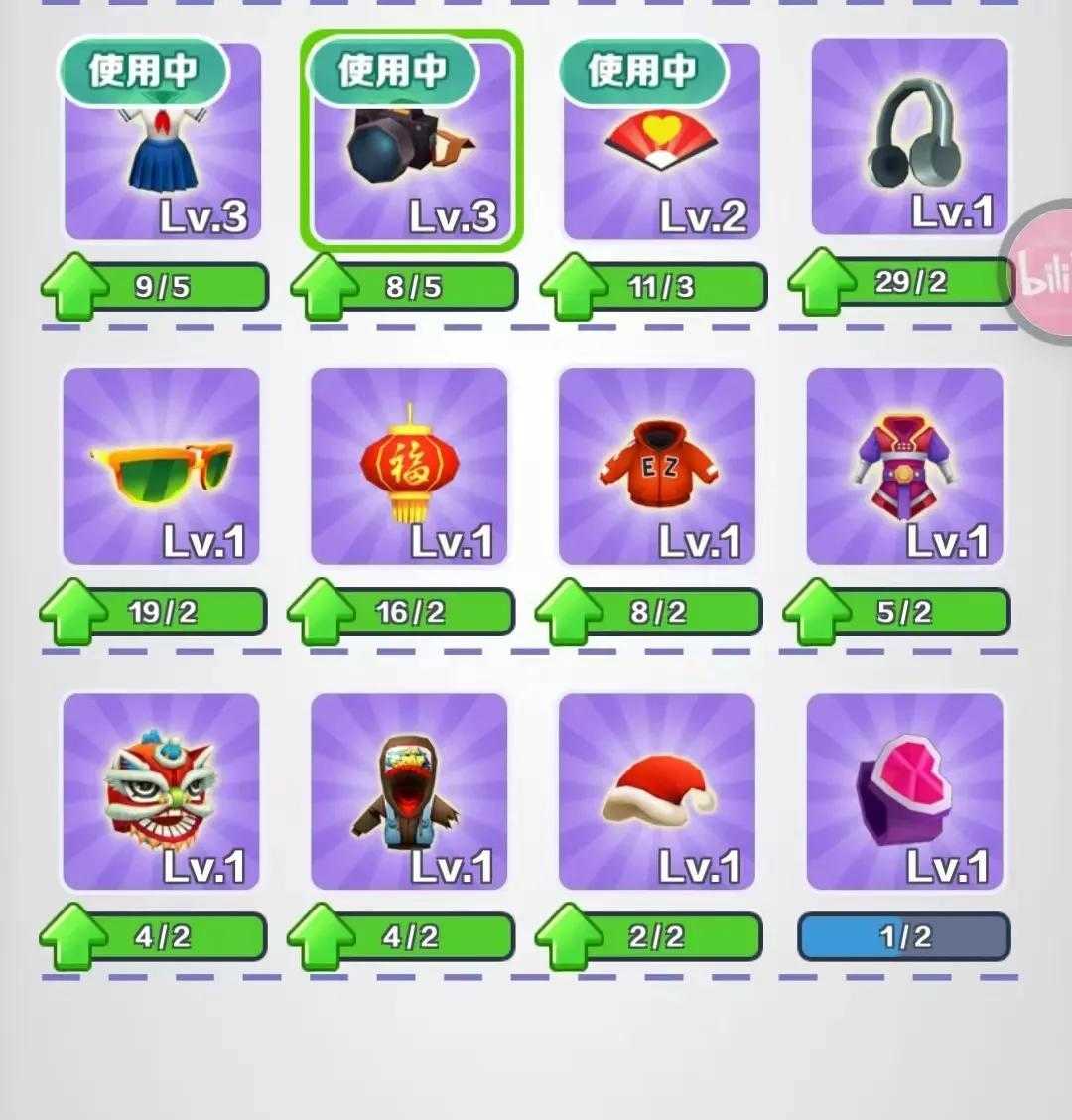The height and width of the screenshot is (1120, 1072).
Task: Select the pink heart gem item
Action: [x=905, y=789]
